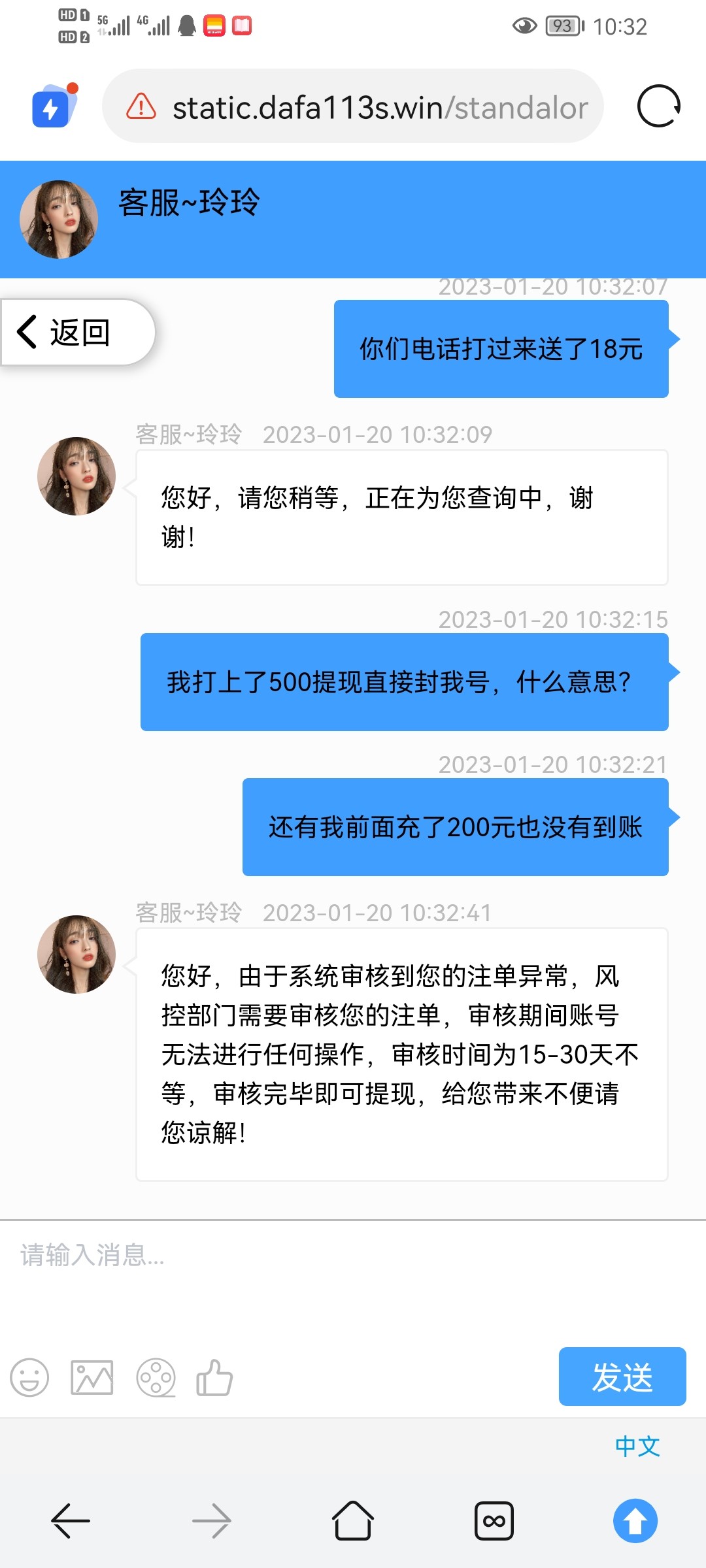
Task: Open the tab switcher infinity icon
Action: [494, 1520]
